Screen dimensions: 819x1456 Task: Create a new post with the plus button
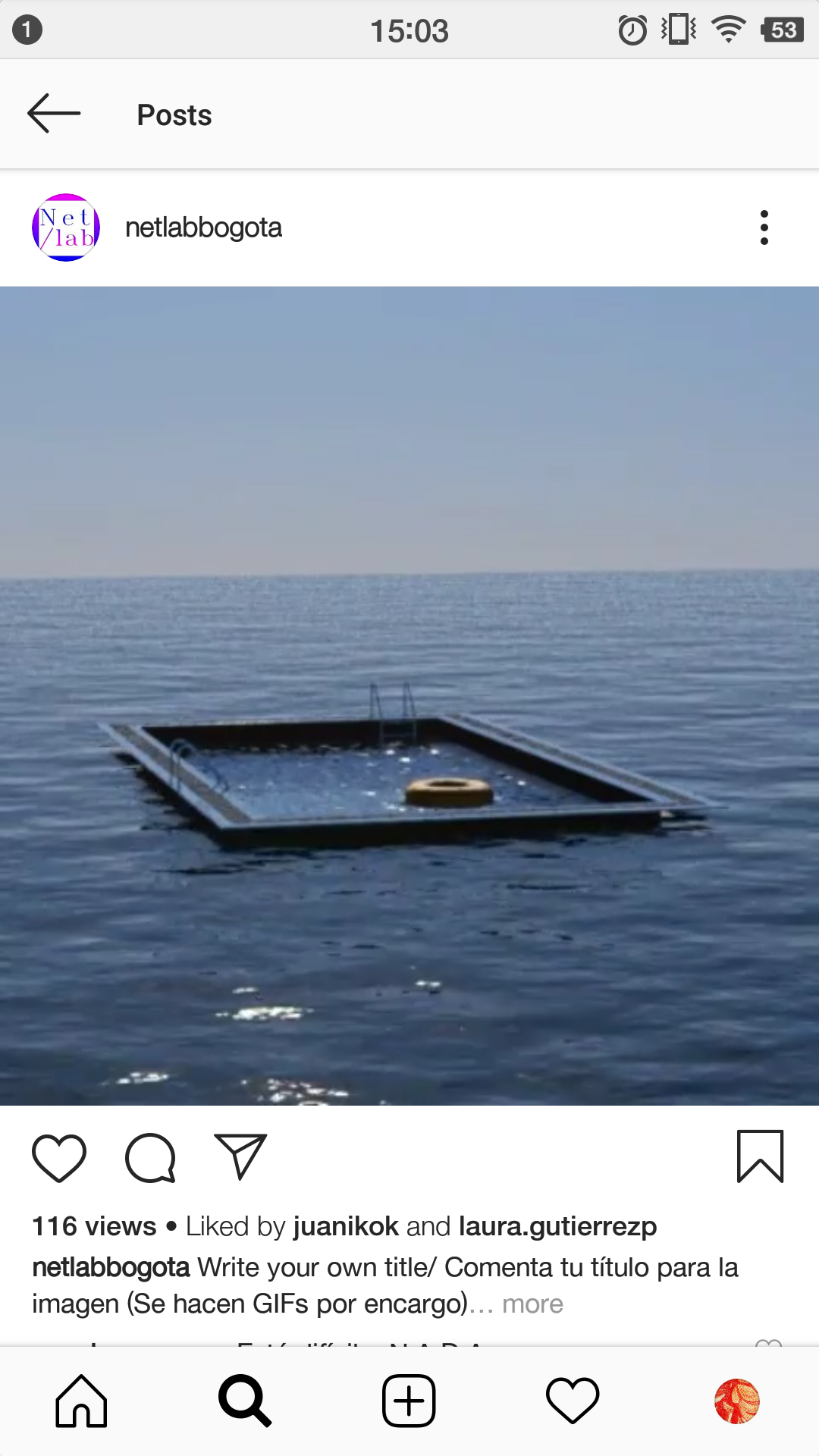pyautogui.click(x=409, y=1401)
